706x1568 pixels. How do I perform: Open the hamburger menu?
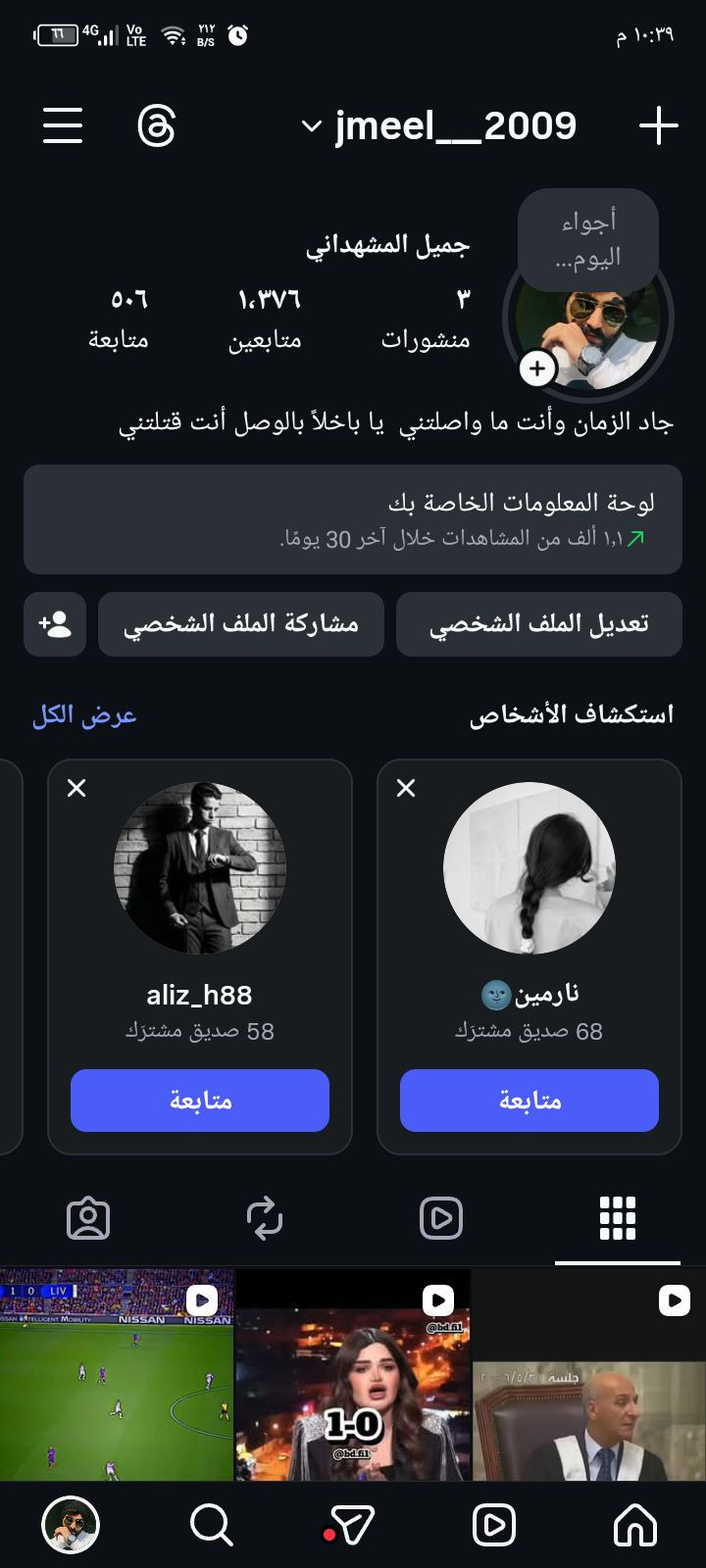(63, 126)
